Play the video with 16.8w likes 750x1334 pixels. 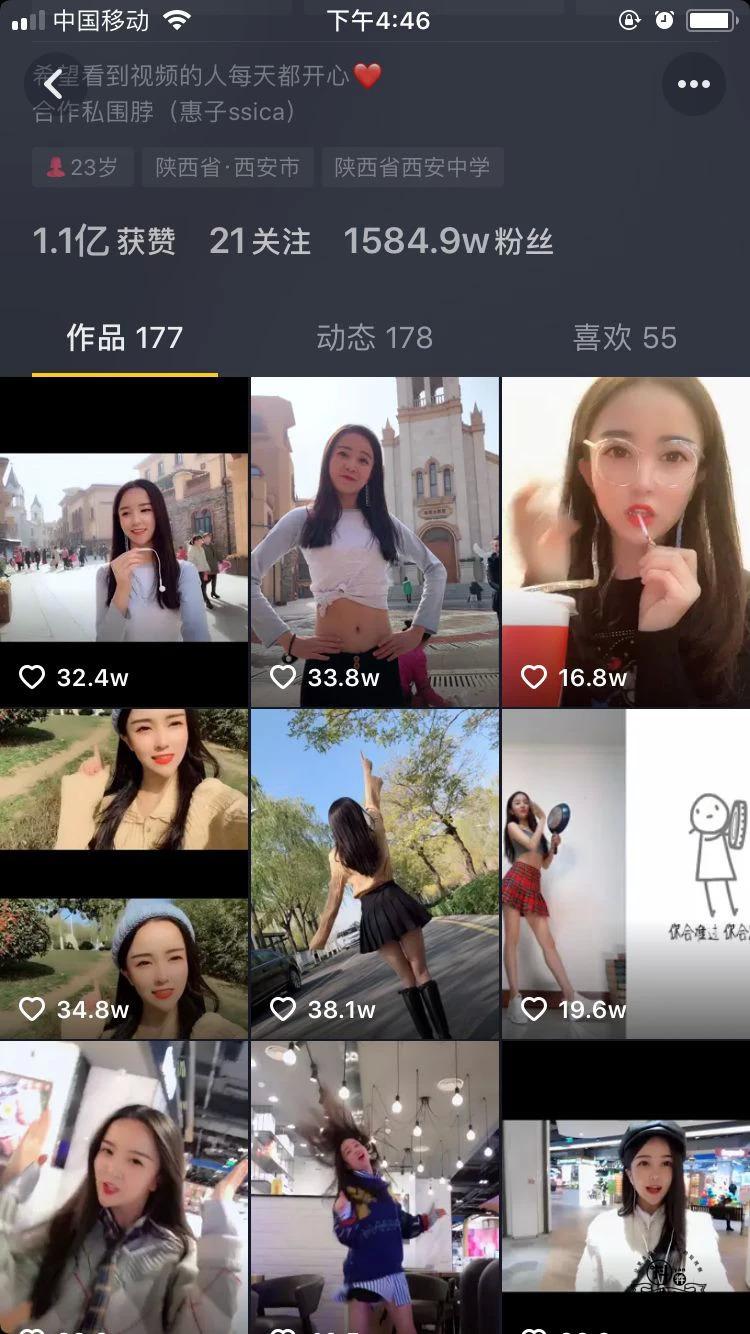click(626, 542)
